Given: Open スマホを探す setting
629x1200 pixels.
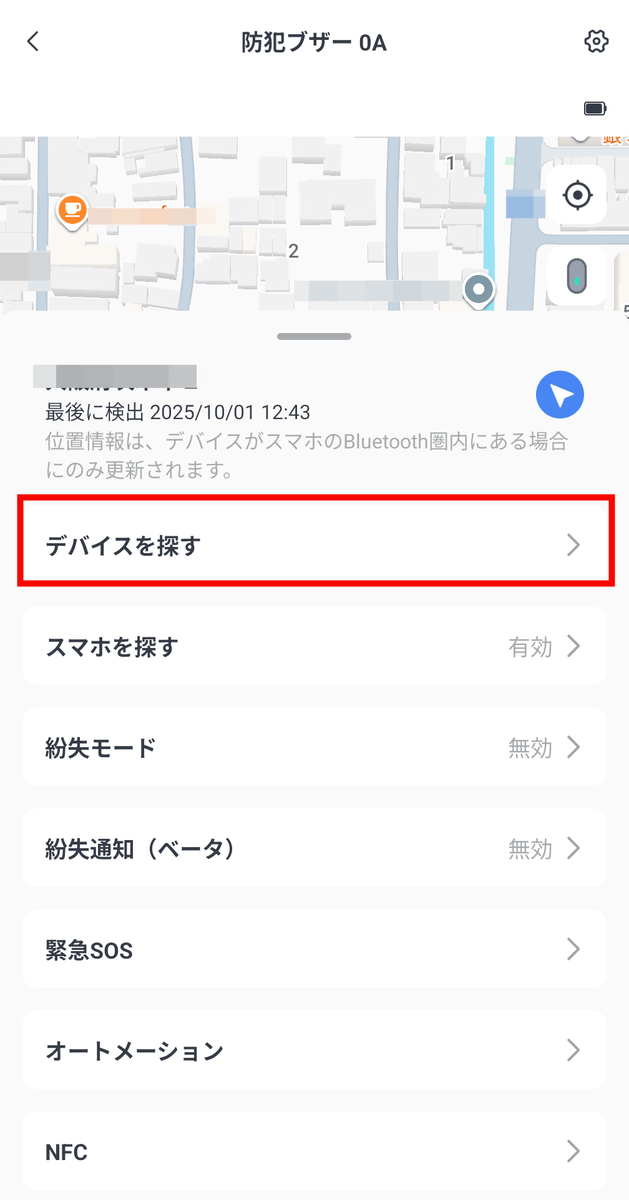Looking at the screenshot, I should pos(314,647).
